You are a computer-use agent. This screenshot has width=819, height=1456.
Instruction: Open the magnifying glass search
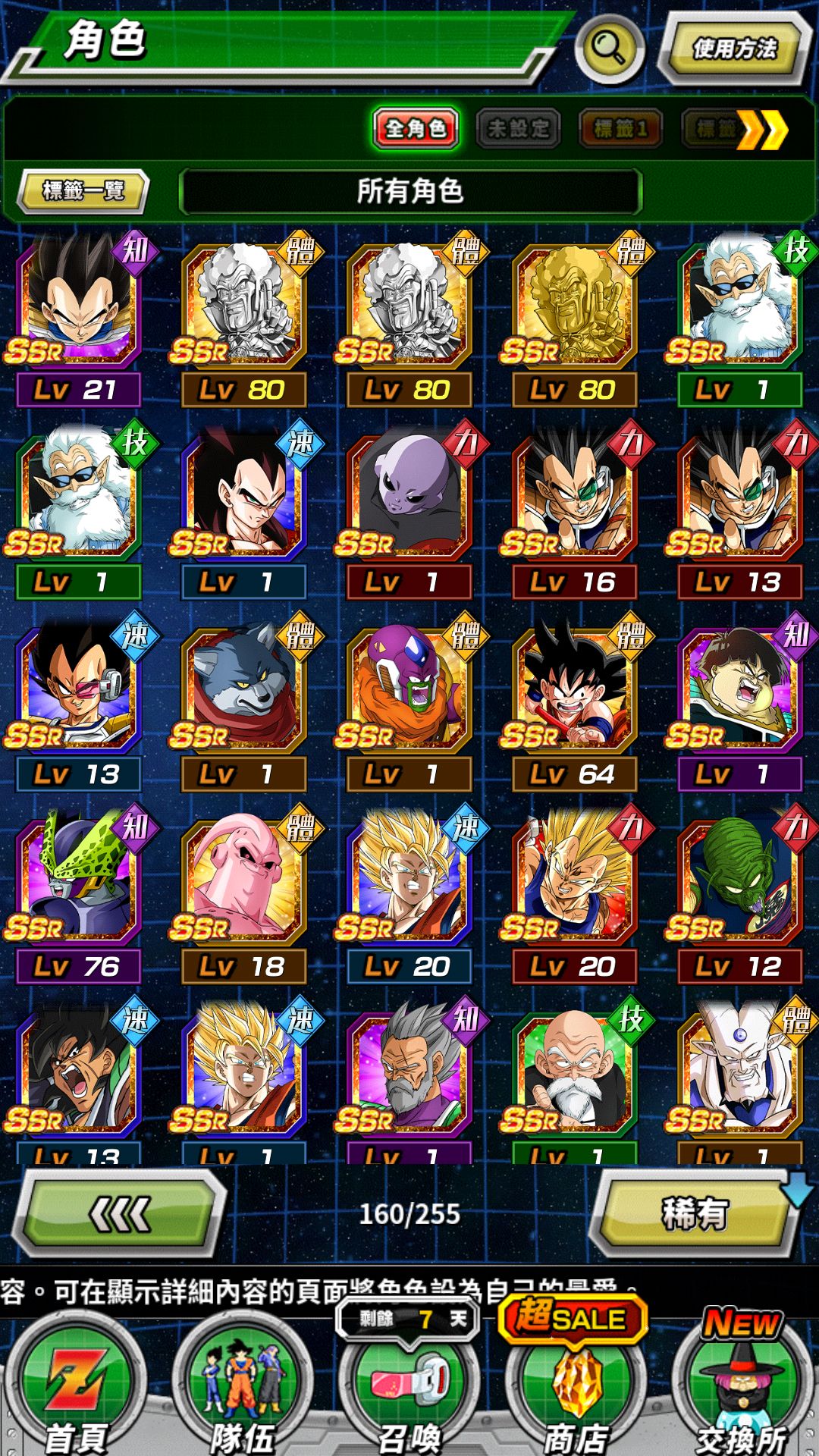610,49
